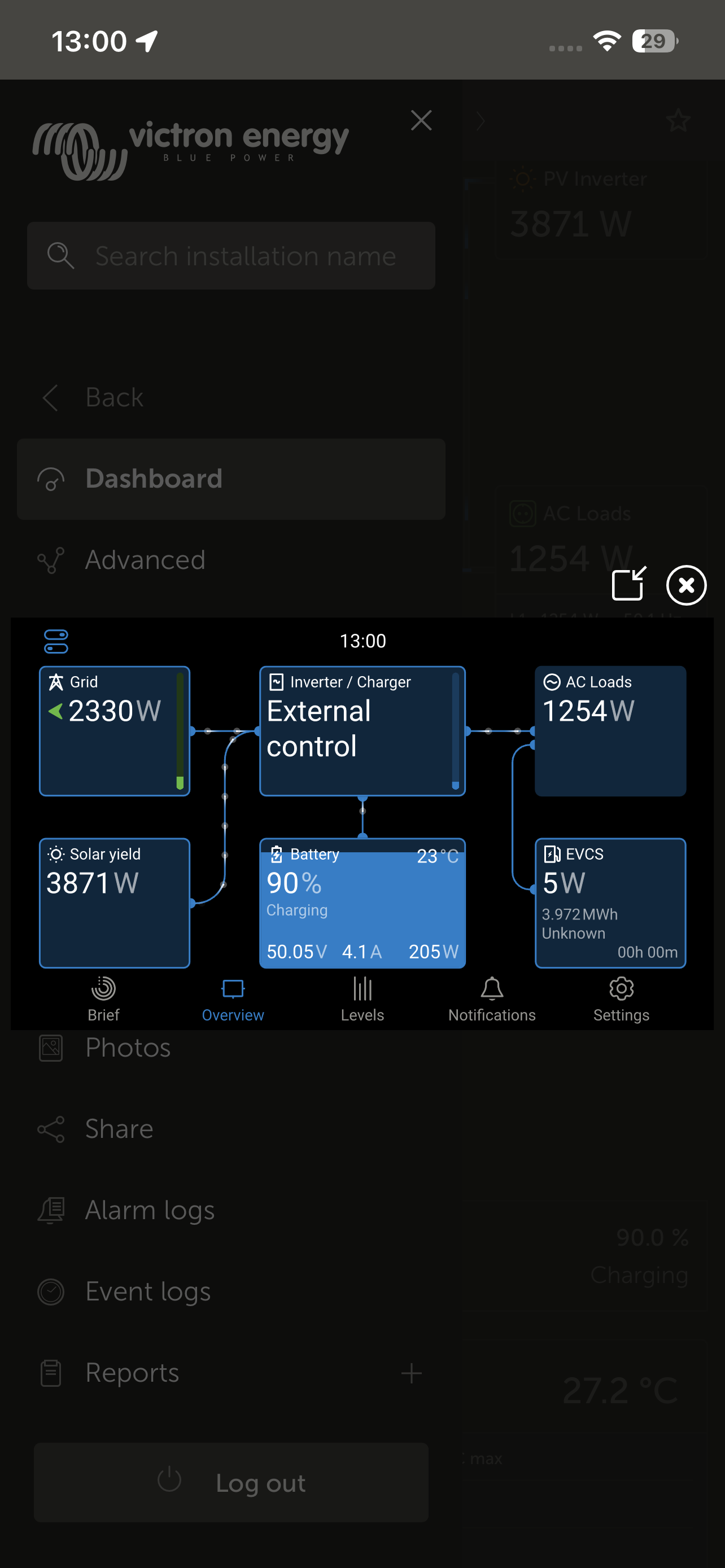
Task: Open the Solar yield card
Action: click(x=115, y=903)
